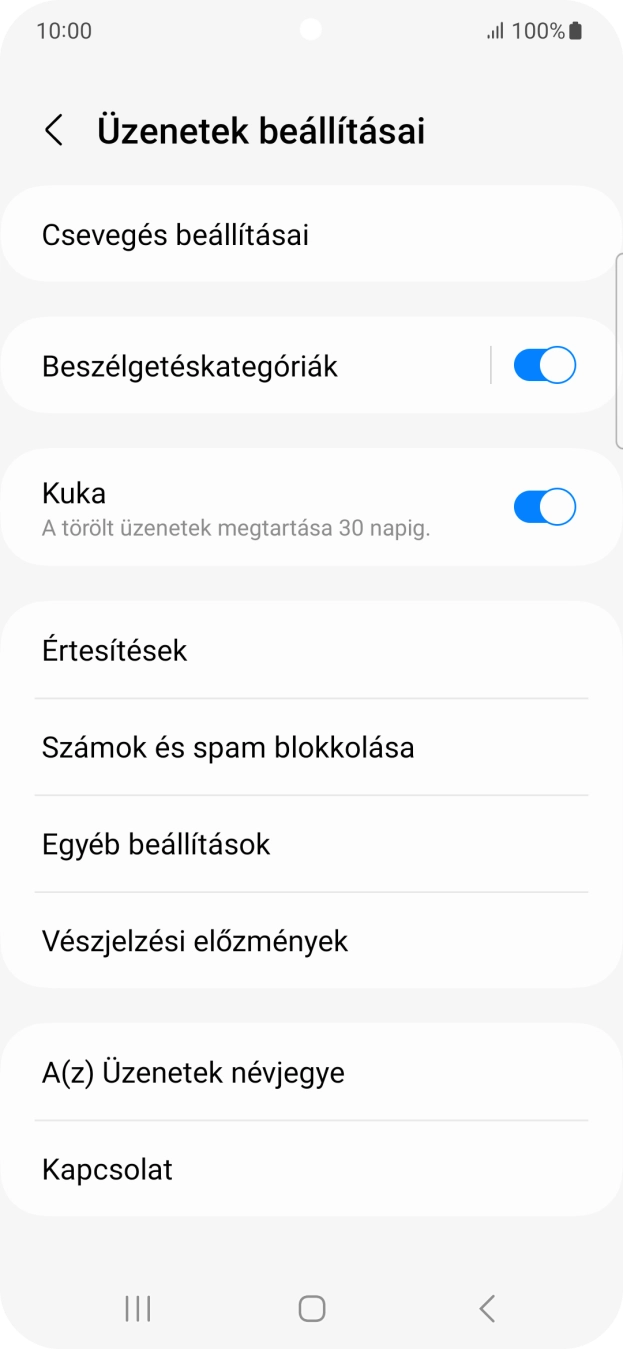Open Beszélgetéskategóriák settings row
The width and height of the screenshot is (623, 1349).
(240, 366)
